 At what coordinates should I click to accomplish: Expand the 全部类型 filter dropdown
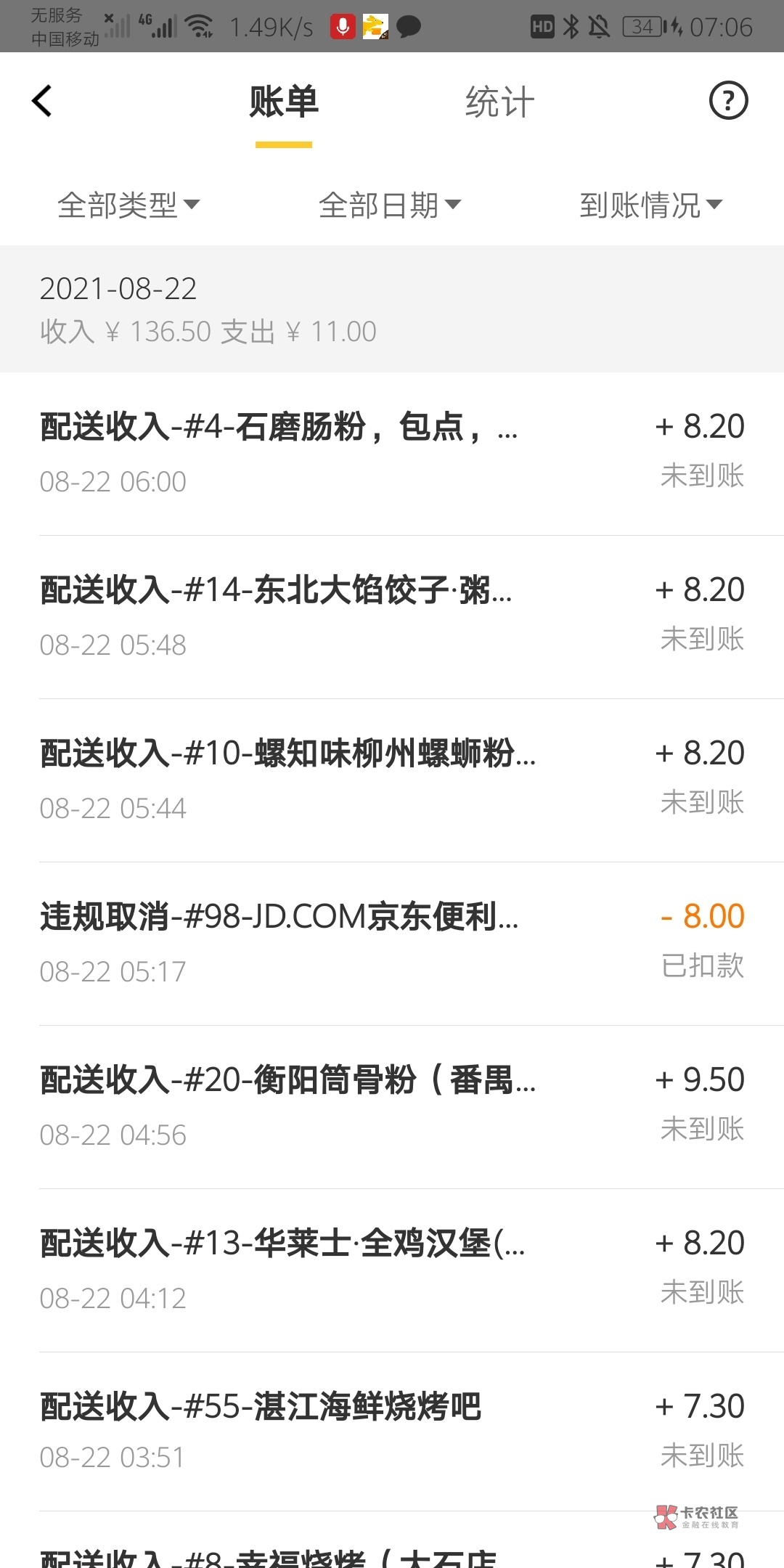128,205
